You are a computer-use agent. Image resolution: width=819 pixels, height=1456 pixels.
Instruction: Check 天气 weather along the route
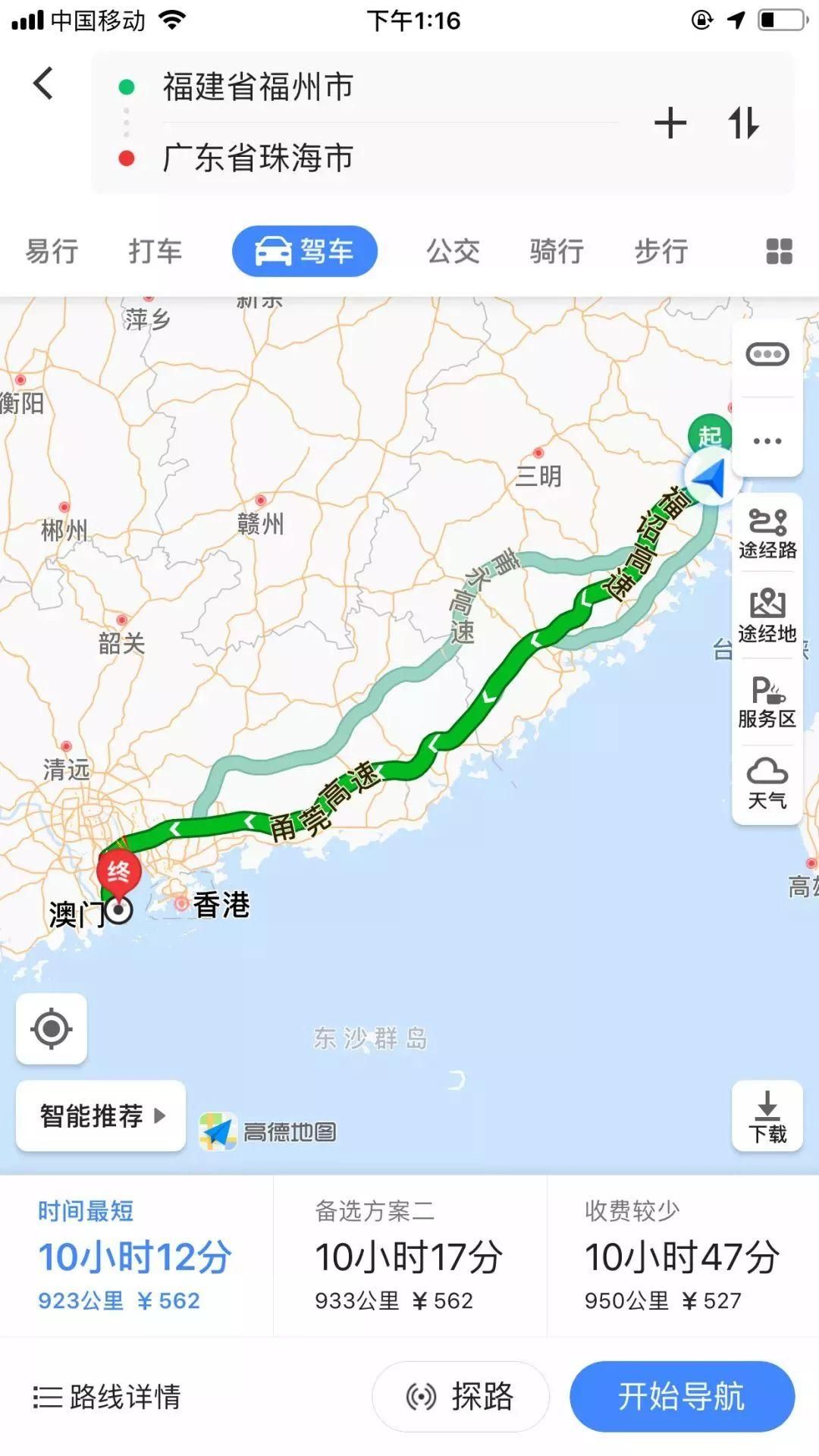(x=767, y=784)
